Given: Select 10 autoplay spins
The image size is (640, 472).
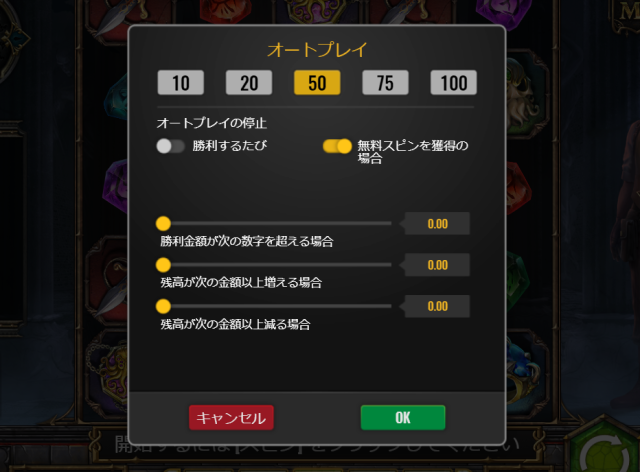Looking at the screenshot, I should click(180, 83).
